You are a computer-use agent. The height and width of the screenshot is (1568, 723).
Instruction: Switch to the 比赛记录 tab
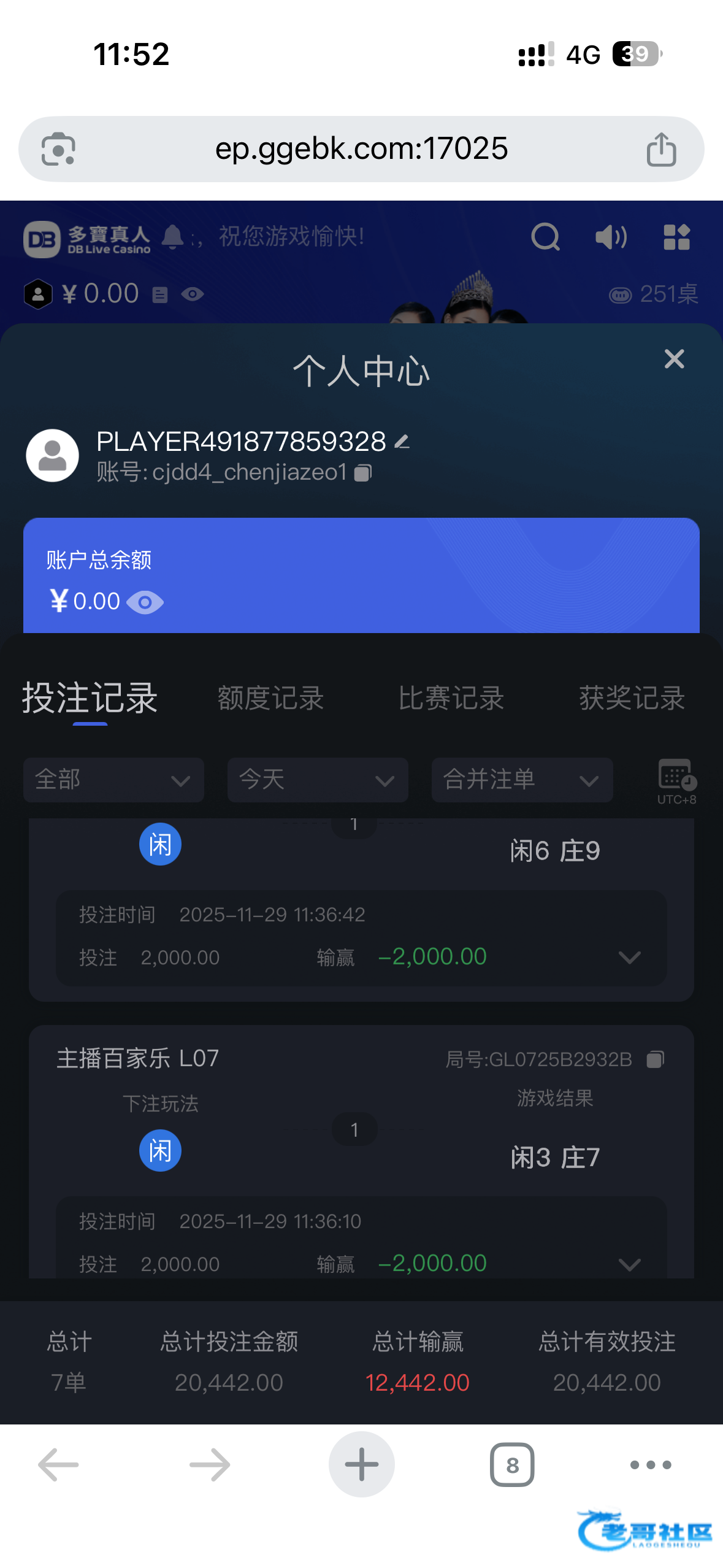451,698
